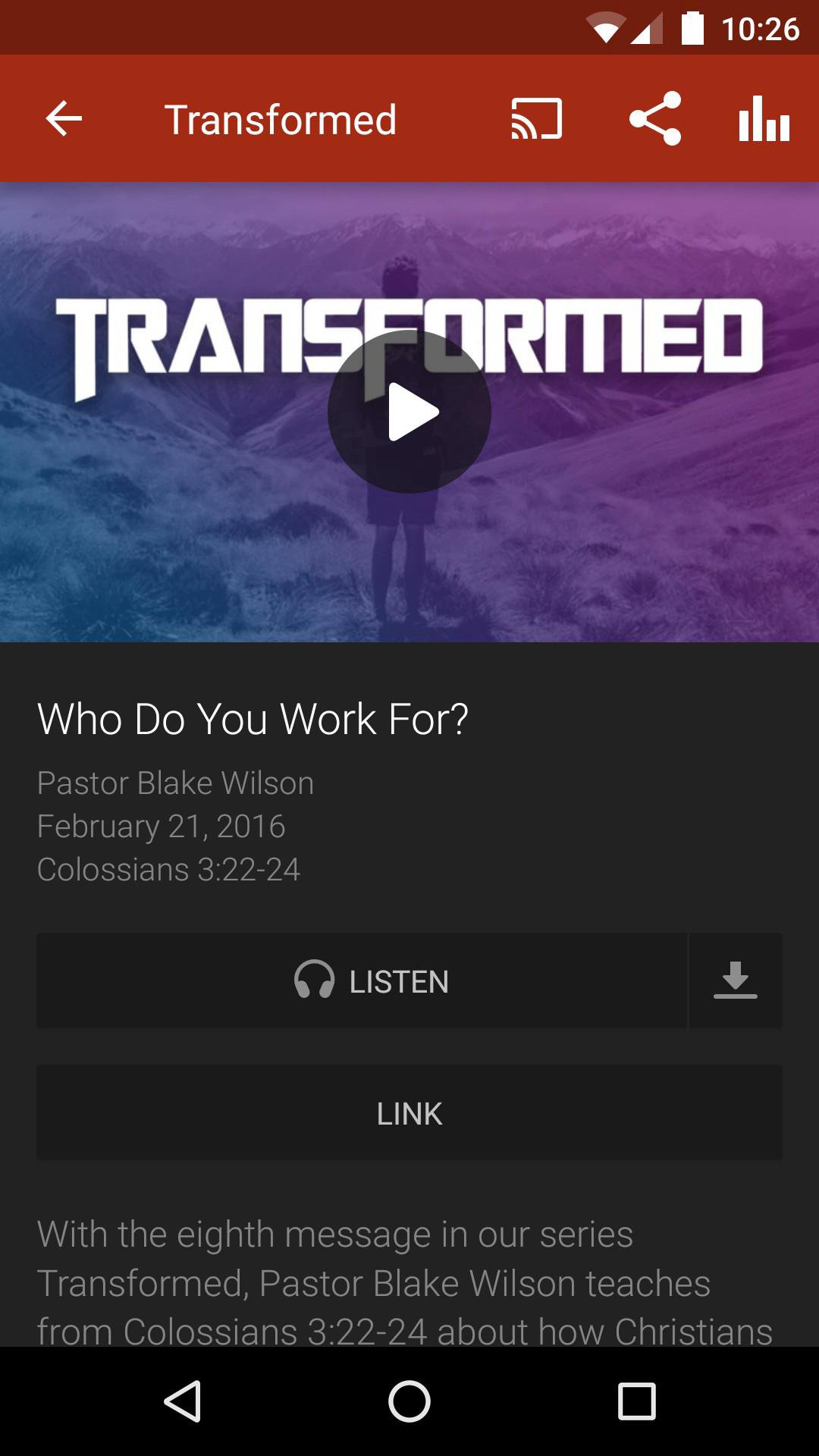
Task: Play the Transformed sermon video
Action: [x=409, y=412]
